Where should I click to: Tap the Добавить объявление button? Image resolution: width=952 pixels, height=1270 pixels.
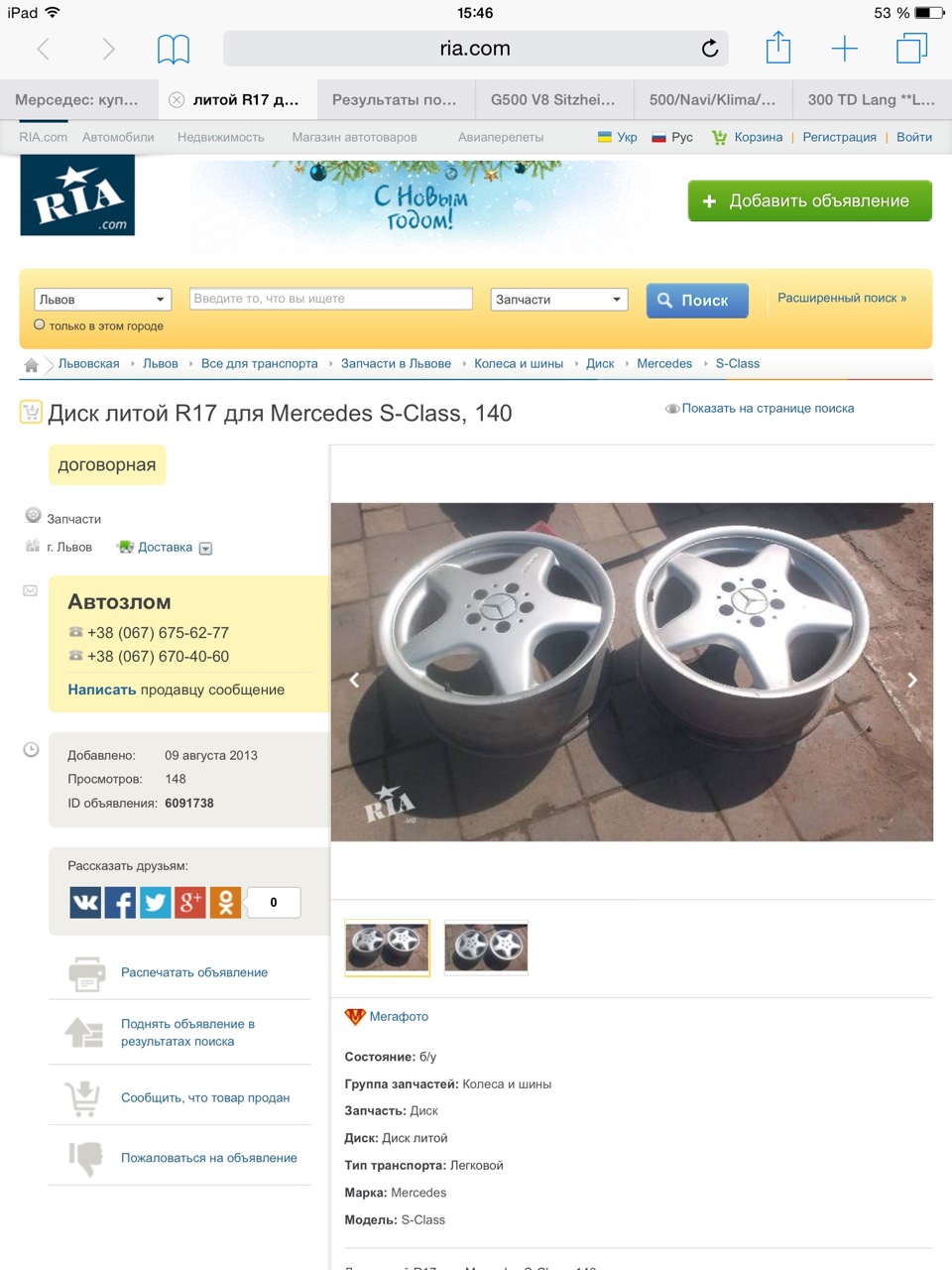point(809,201)
